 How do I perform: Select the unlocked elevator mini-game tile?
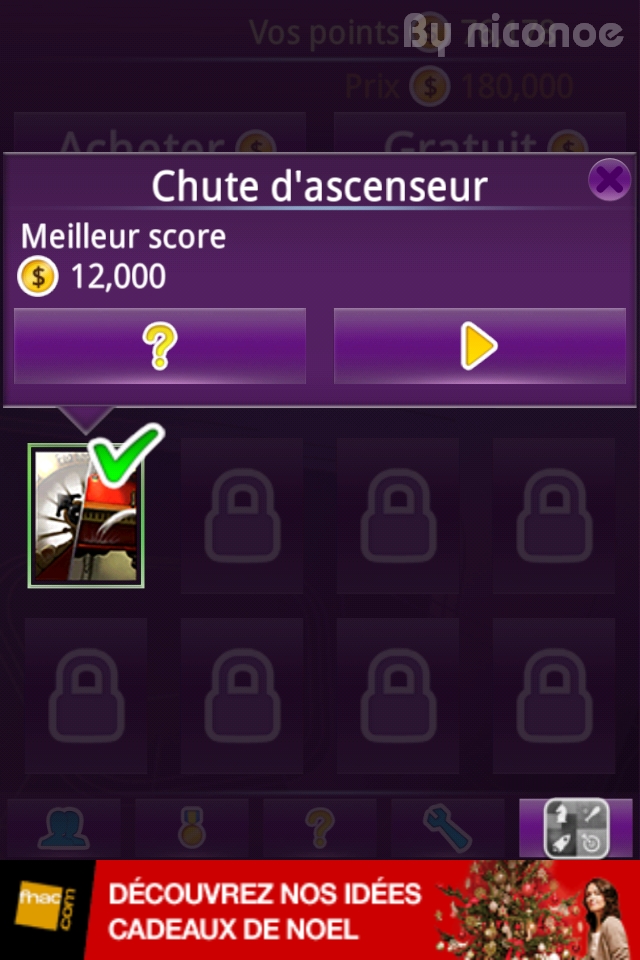(x=86, y=516)
